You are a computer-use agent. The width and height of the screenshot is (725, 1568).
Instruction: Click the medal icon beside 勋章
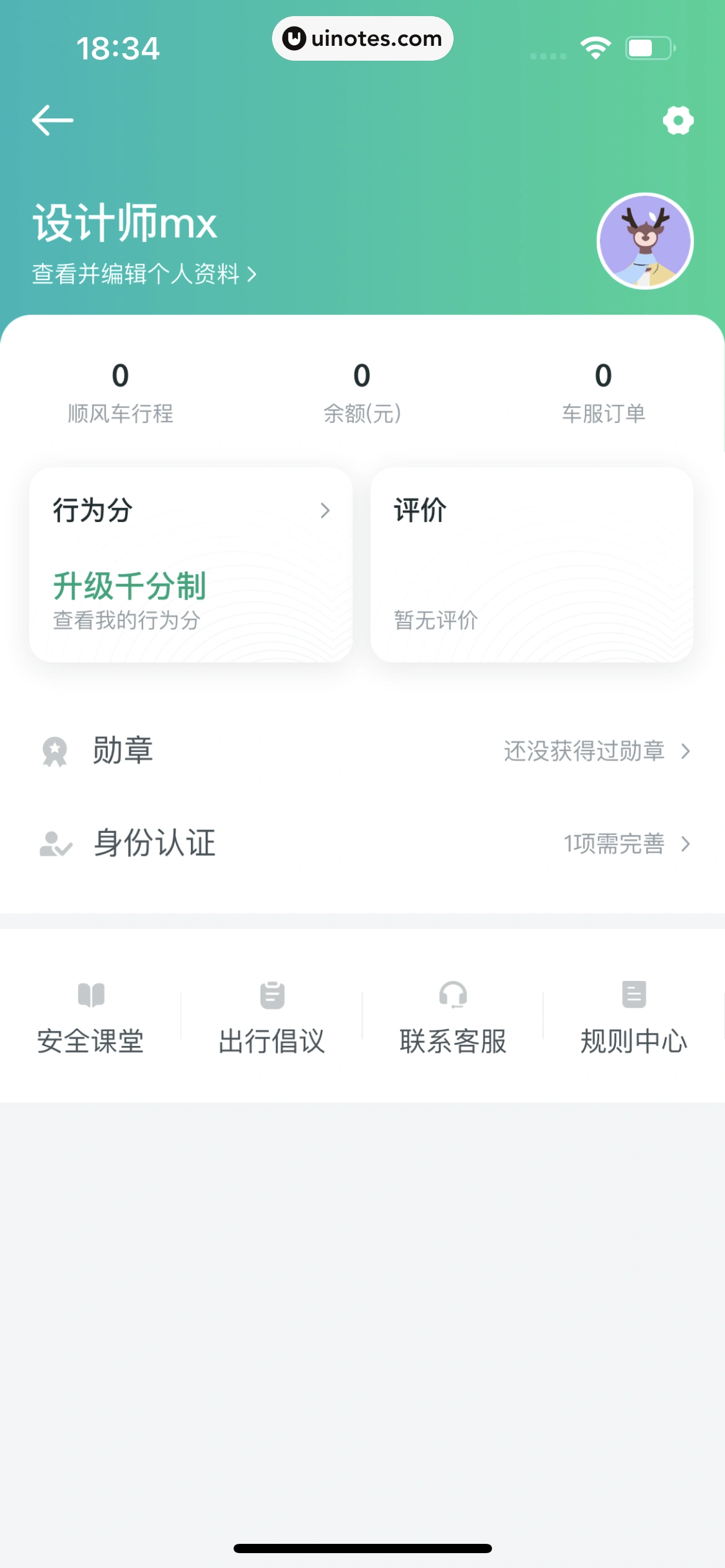55,751
